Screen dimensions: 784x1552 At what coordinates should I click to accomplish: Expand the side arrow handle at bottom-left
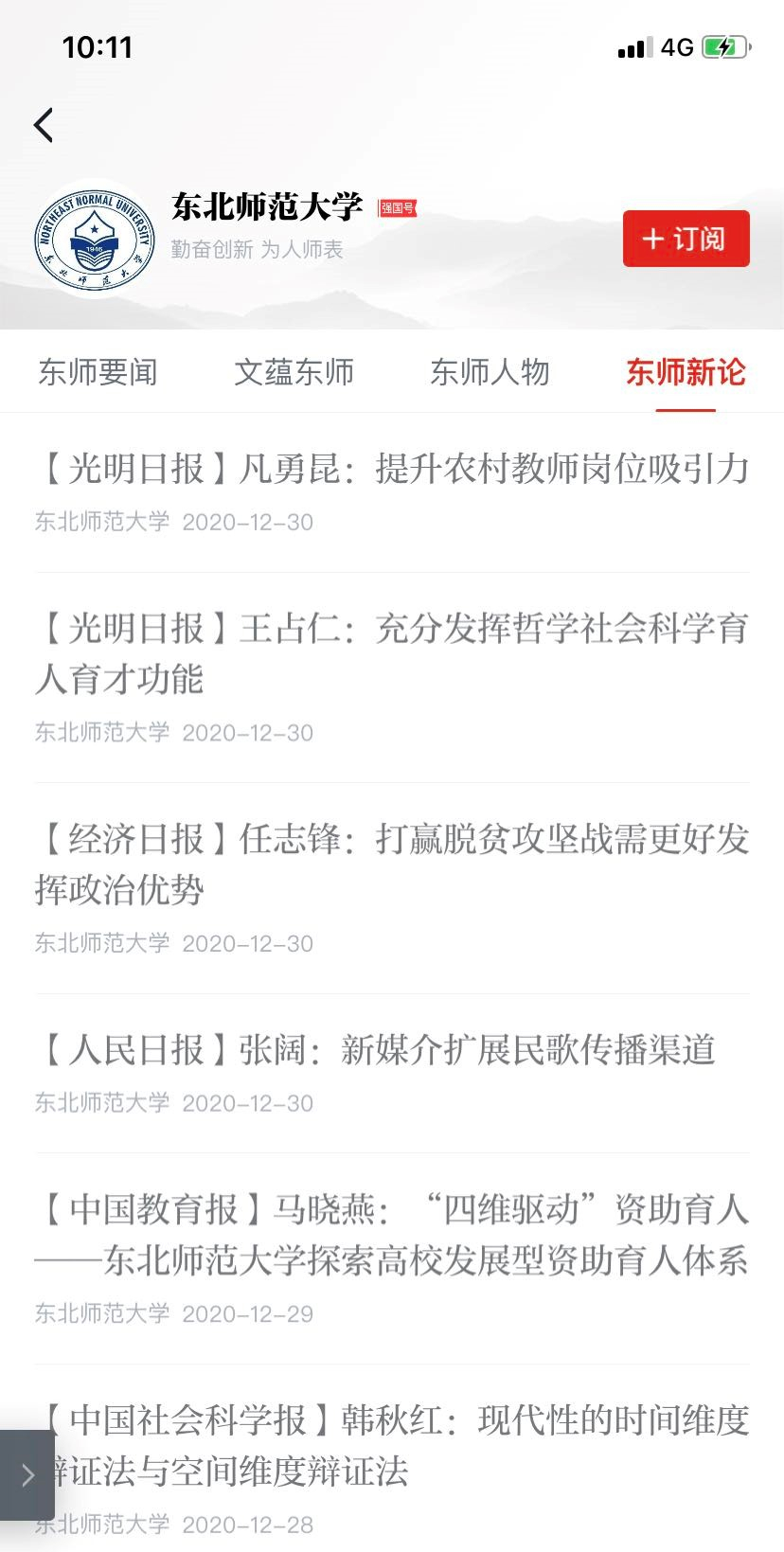coord(27,1474)
